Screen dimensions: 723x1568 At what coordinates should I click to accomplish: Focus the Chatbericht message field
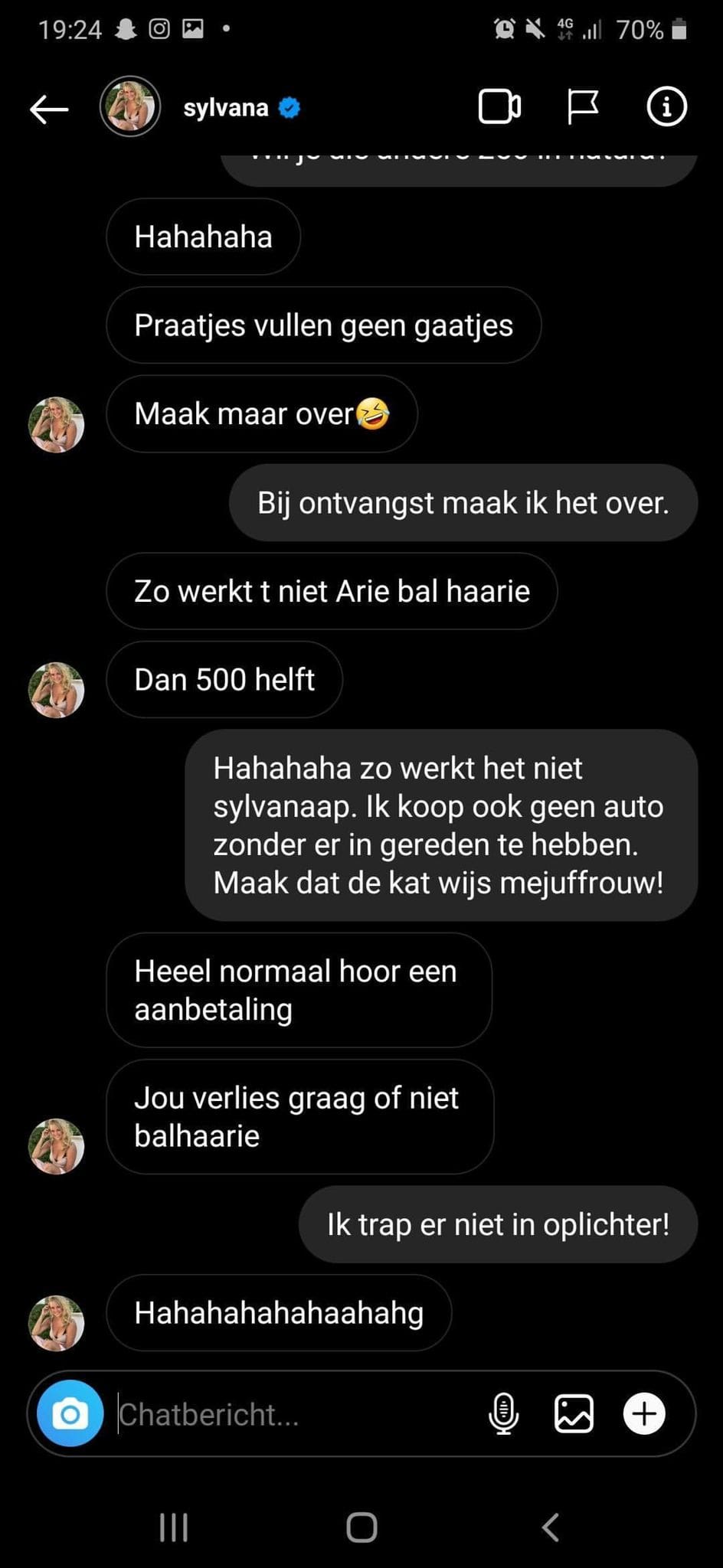point(299,1414)
